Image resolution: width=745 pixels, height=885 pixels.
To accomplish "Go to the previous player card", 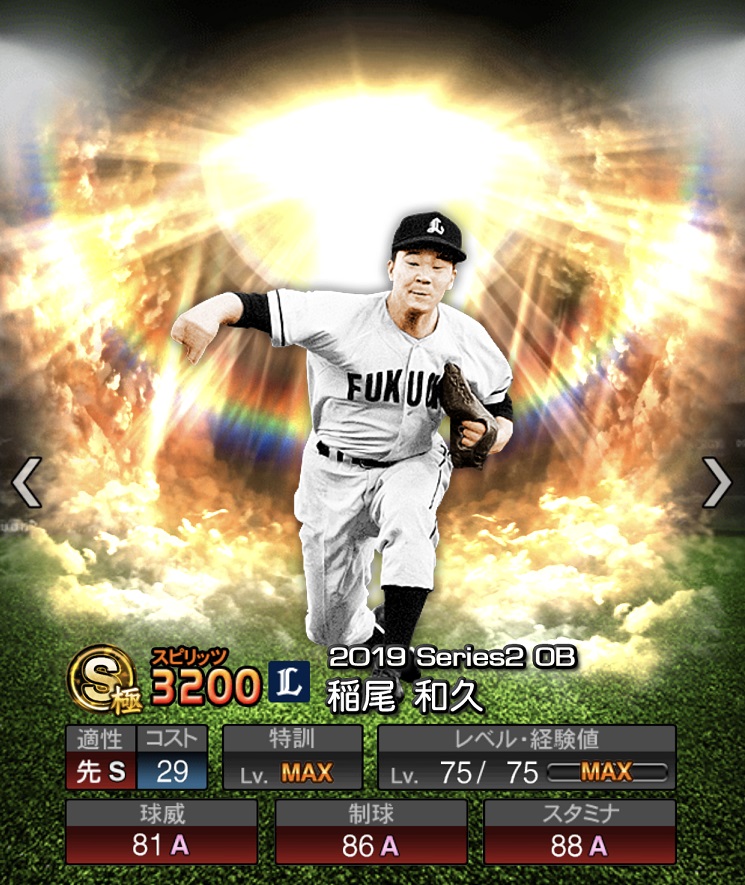I will click(x=26, y=484).
